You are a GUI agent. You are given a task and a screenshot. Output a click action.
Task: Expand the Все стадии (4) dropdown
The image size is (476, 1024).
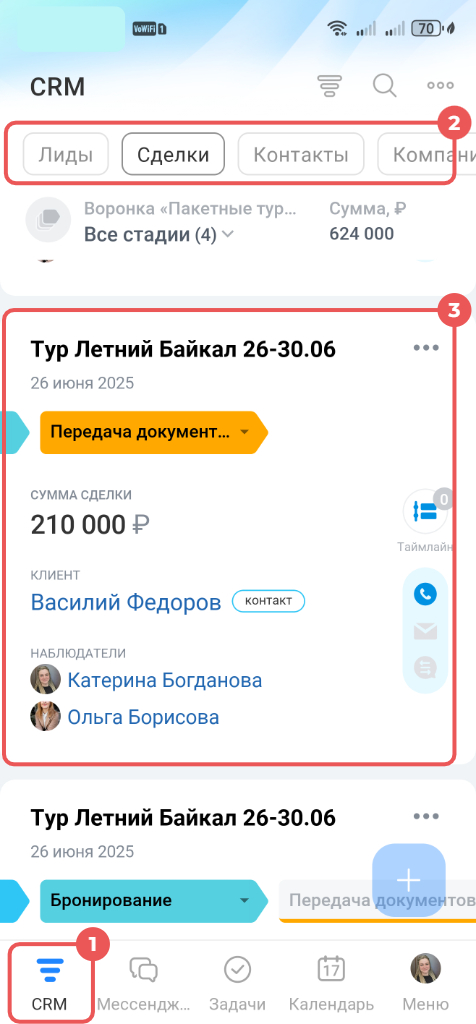159,234
